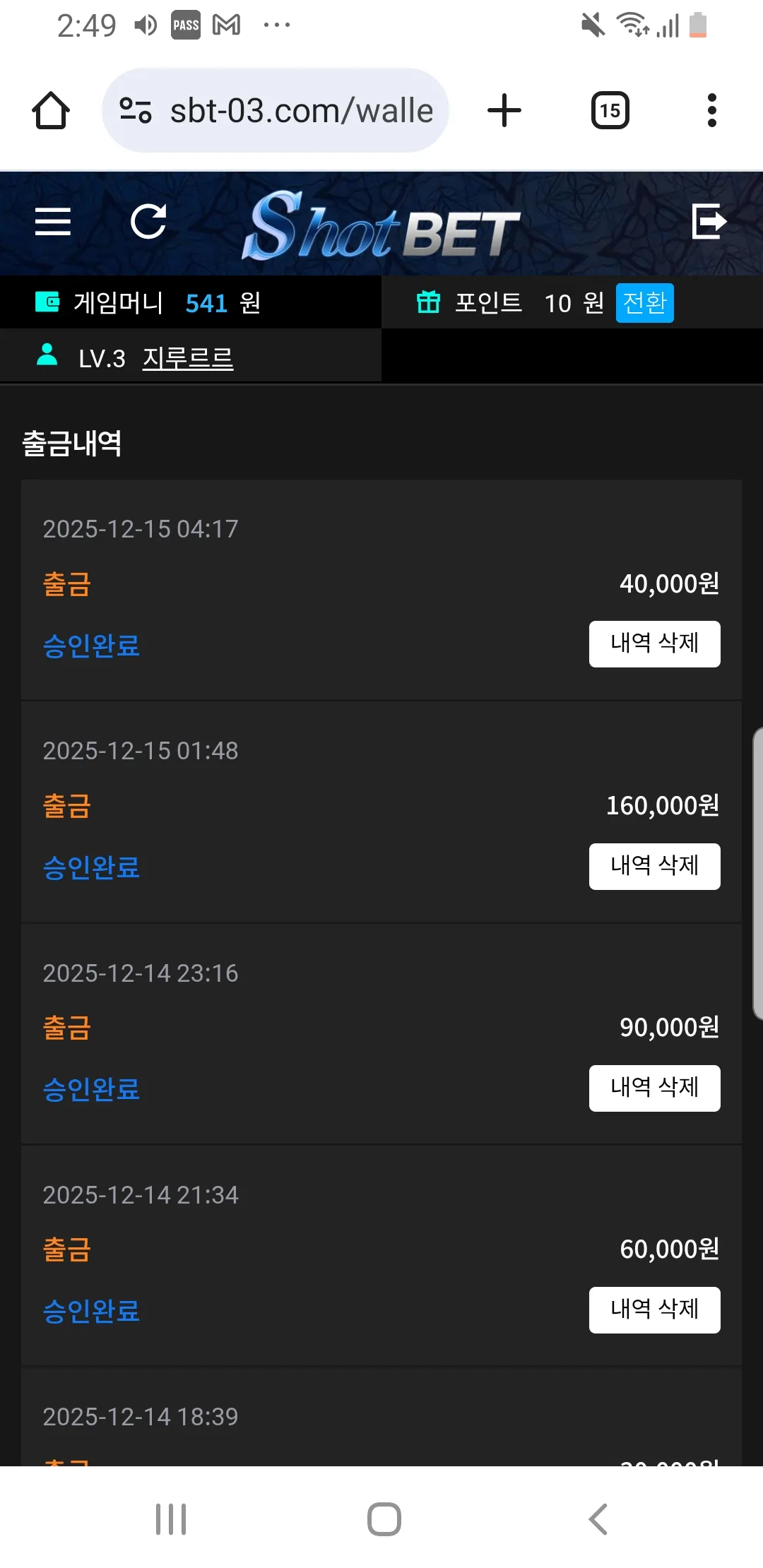Open recent apps from the navigation bar
763x1568 pixels.
click(171, 1519)
